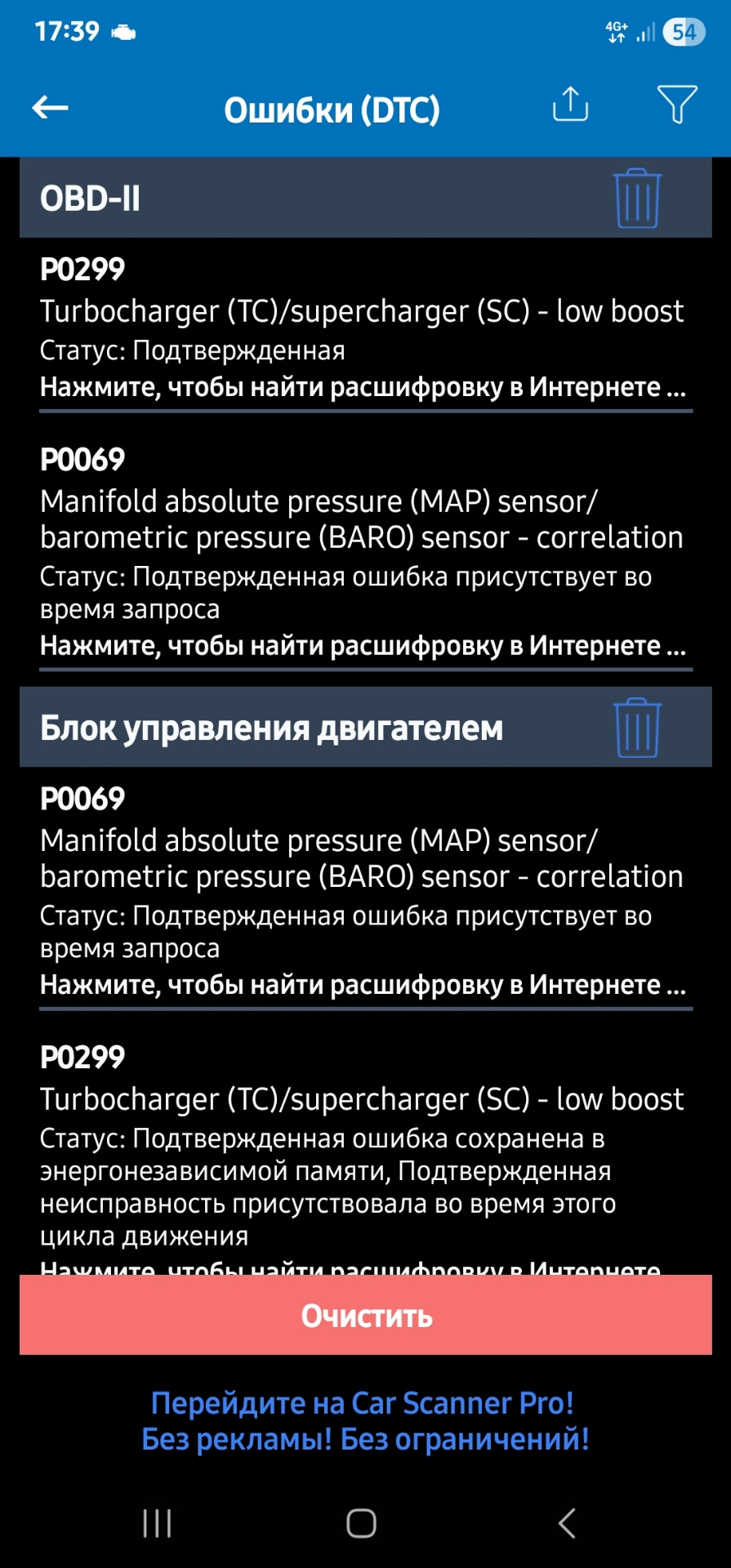
Task: Look up P0069 under OBD-II online
Action: click(363, 646)
